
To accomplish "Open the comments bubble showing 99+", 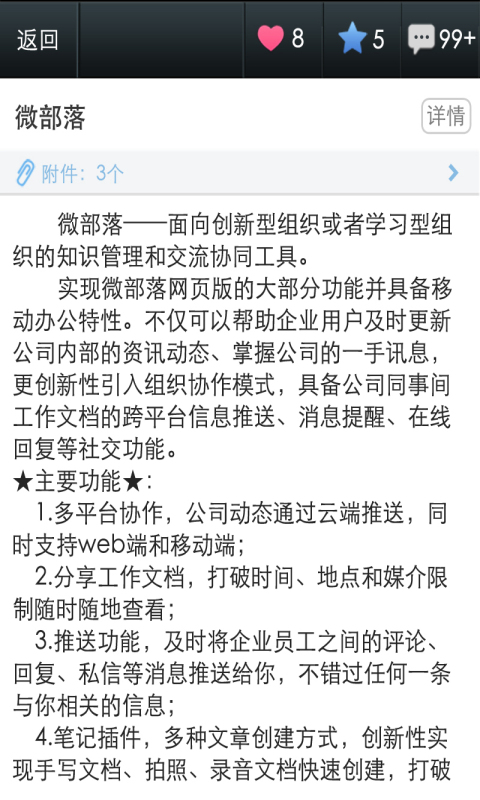I will (x=441, y=39).
